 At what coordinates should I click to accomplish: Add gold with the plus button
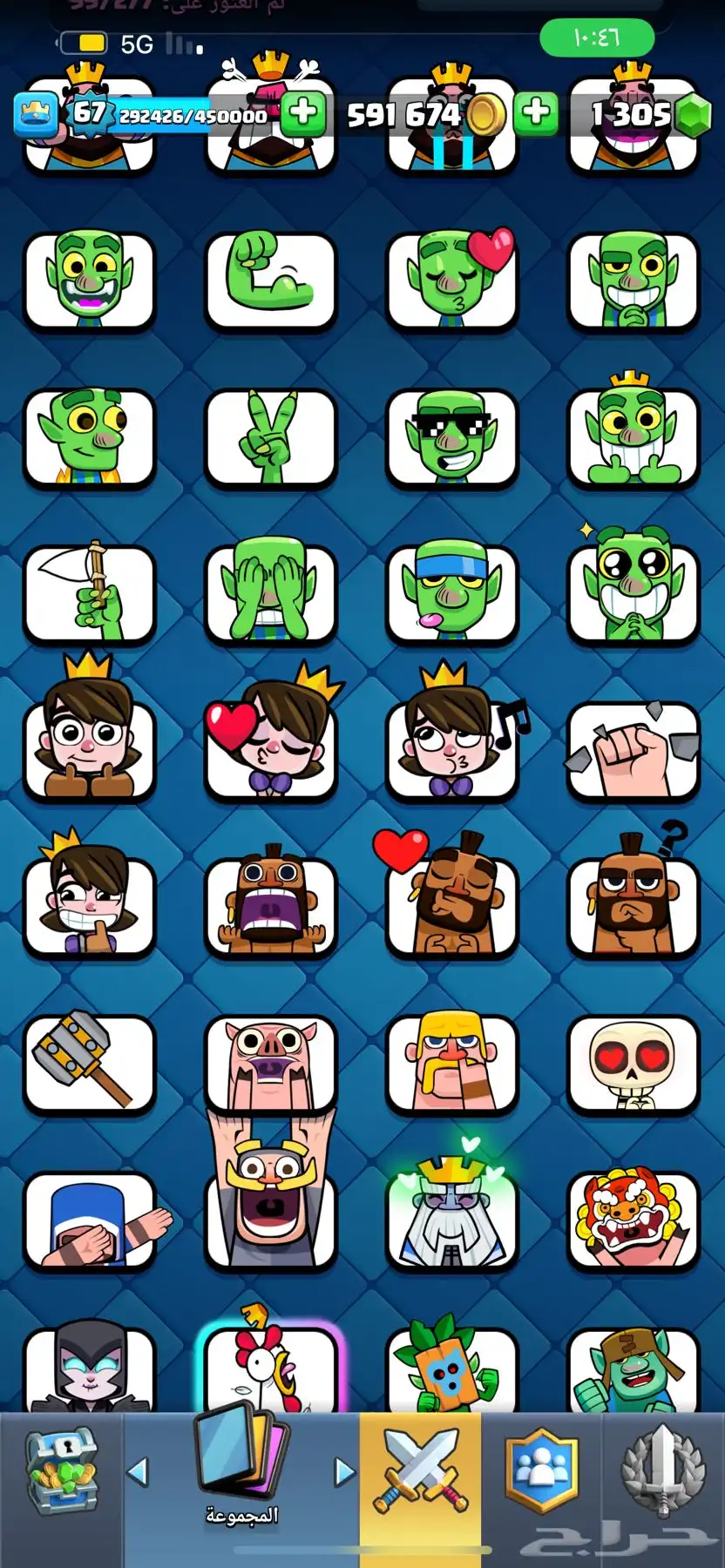click(x=536, y=113)
